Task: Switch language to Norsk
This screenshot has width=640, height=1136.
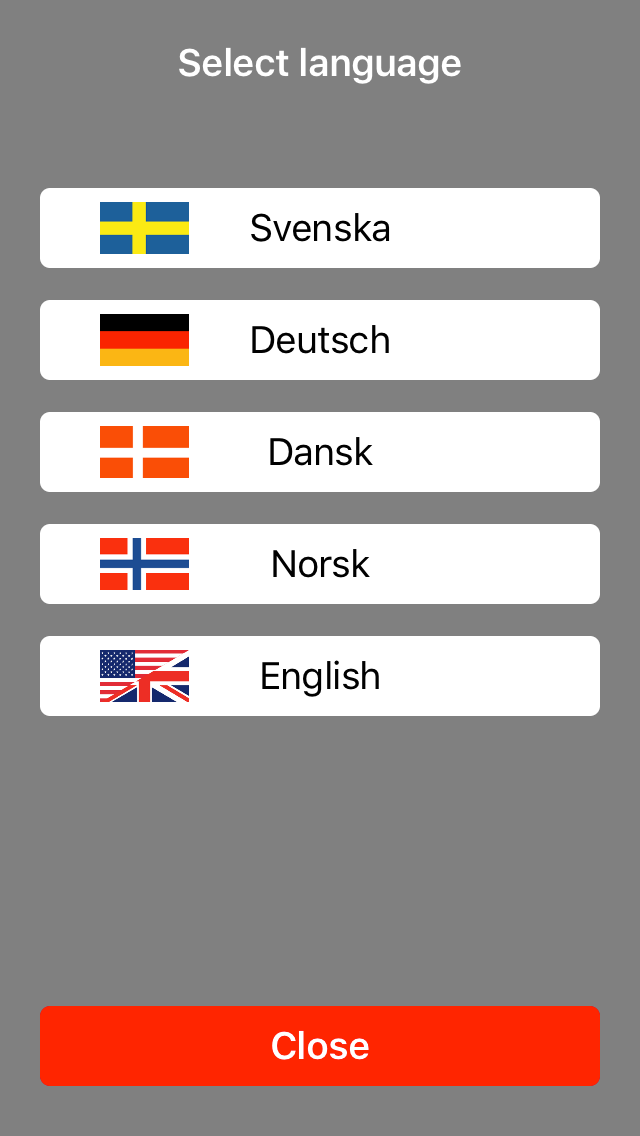Action: point(320,564)
